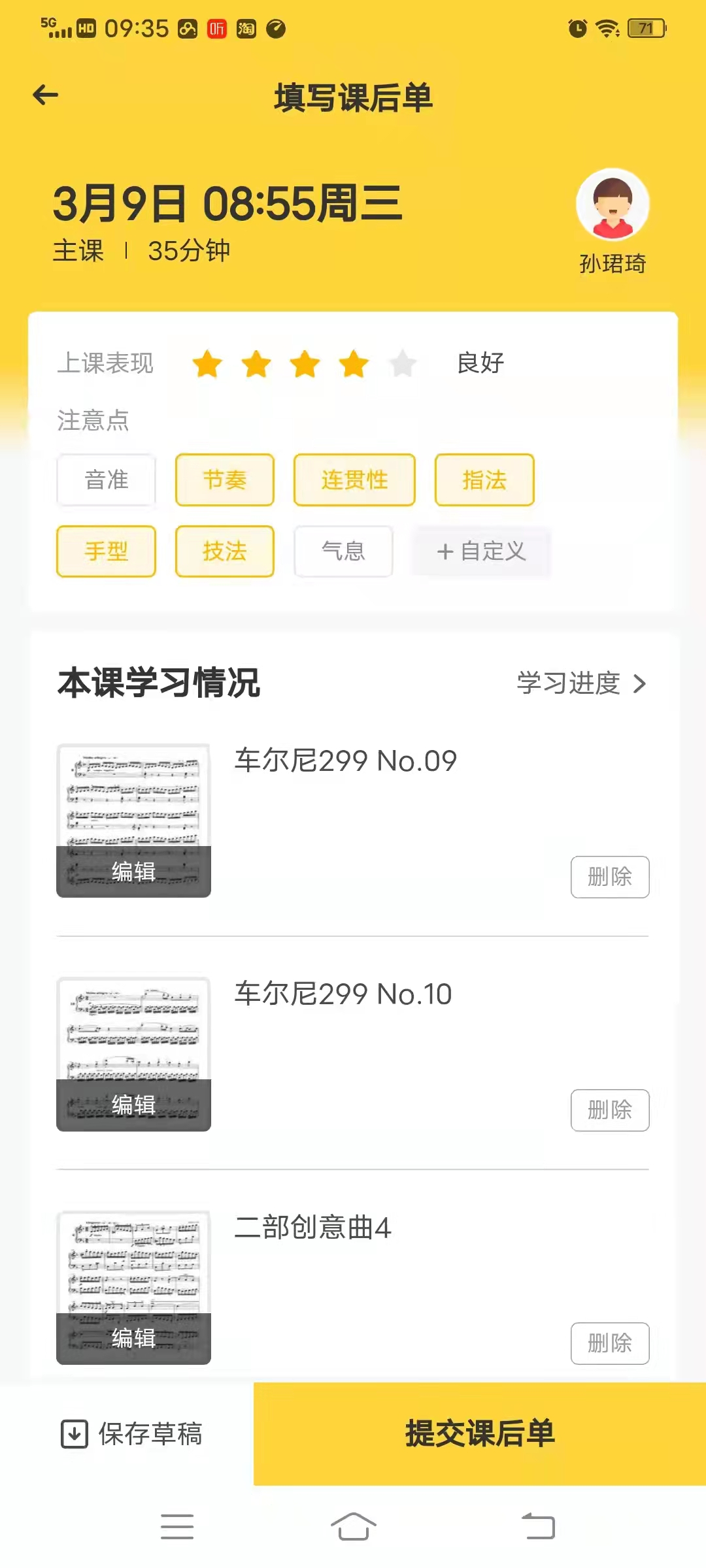The image size is (706, 1568).
Task: Add a custom tag via 自定义
Action: click(481, 551)
